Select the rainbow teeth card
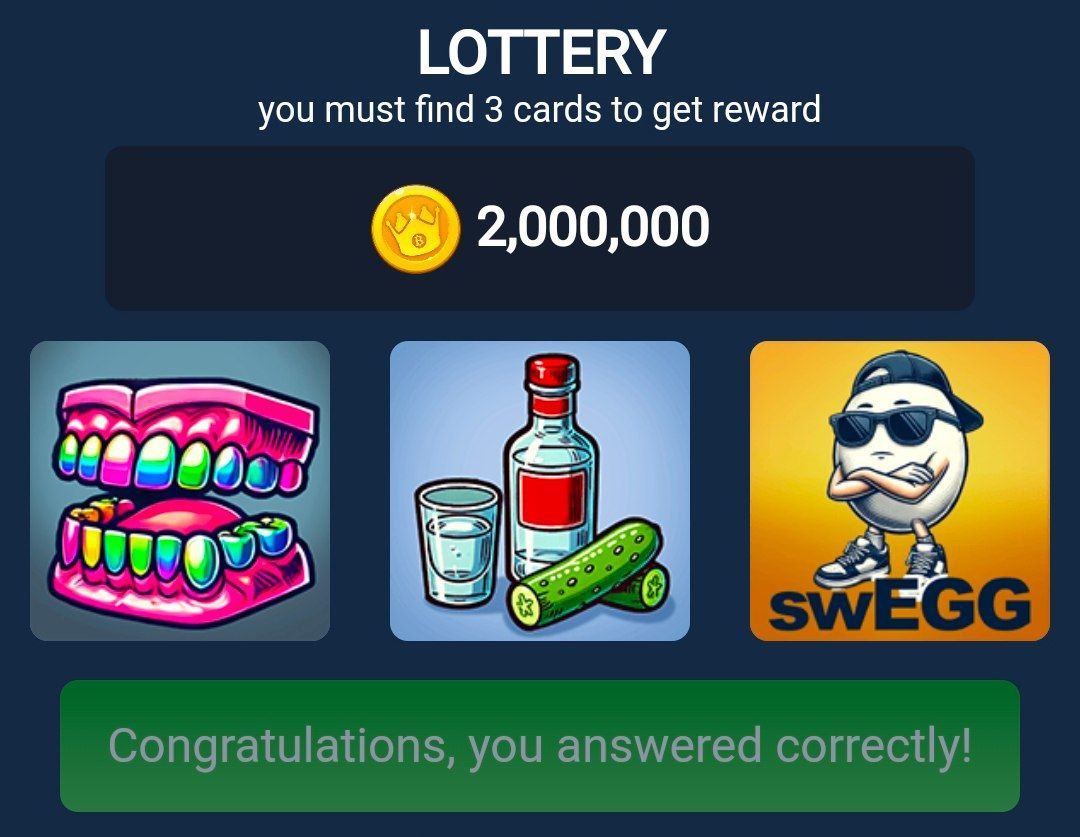 (180, 490)
